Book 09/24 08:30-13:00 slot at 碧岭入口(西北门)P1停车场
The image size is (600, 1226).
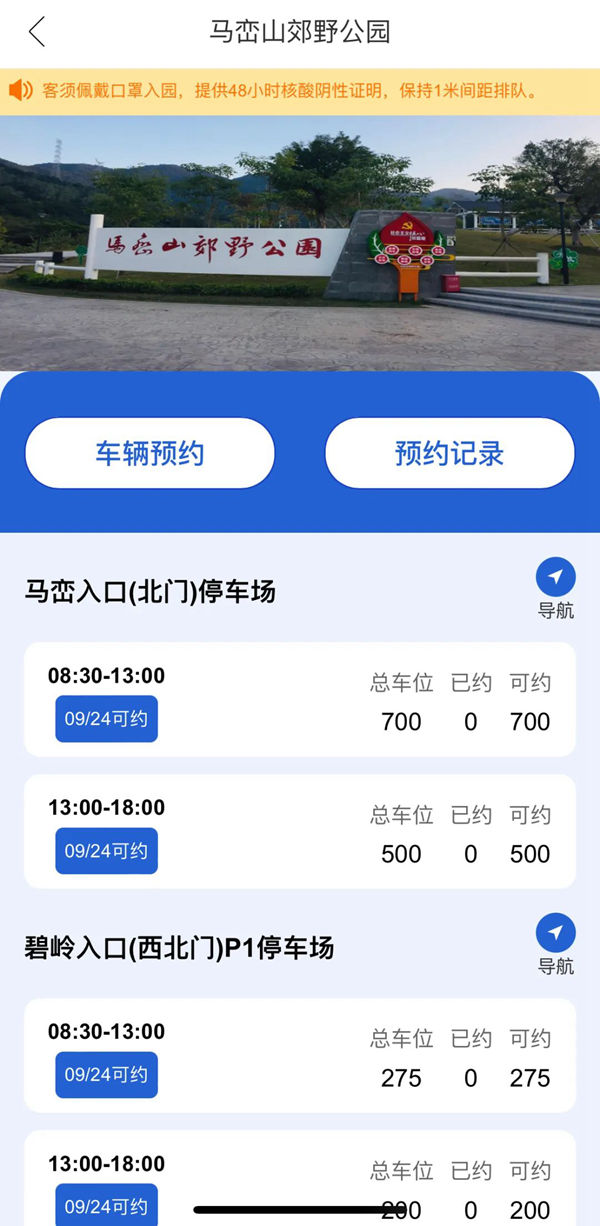click(x=106, y=1075)
